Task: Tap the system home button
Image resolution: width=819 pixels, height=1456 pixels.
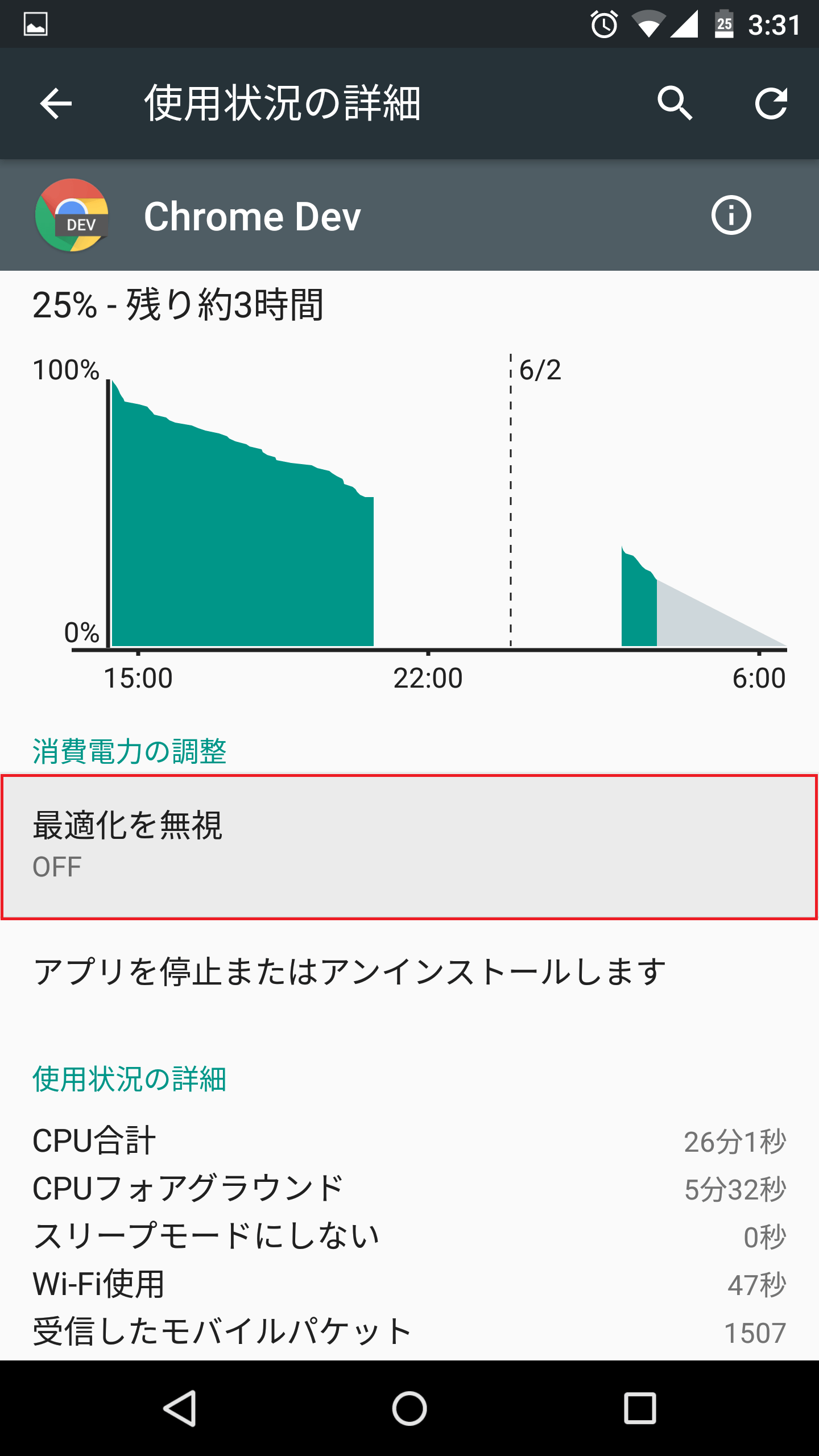Action: 409,1408
